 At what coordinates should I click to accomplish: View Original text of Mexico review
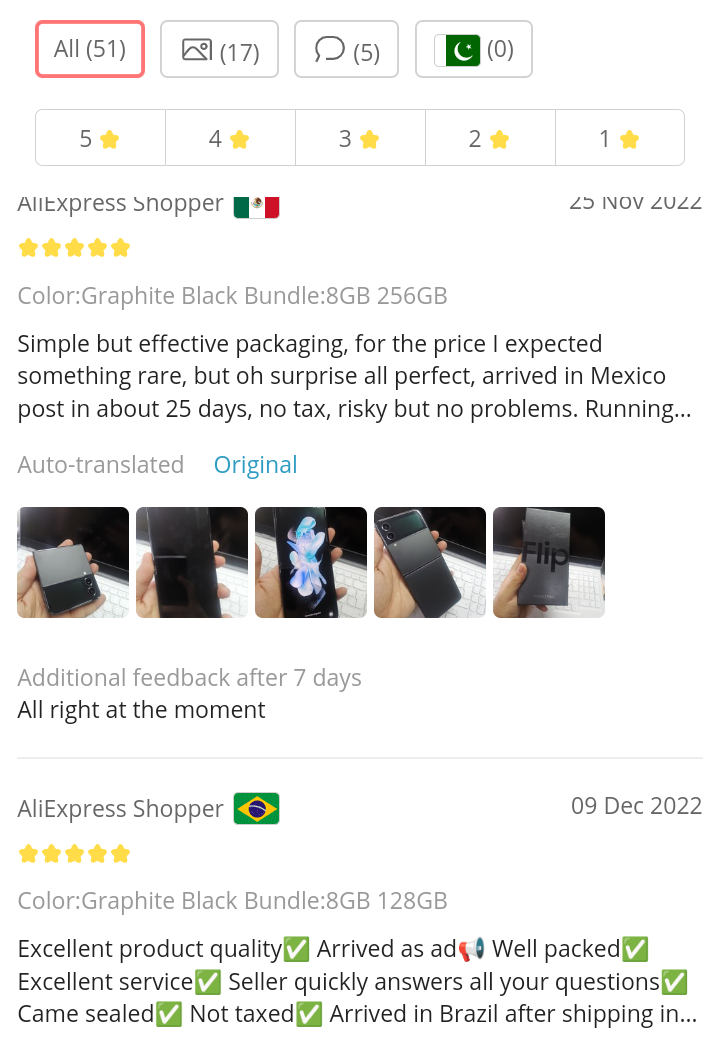[x=255, y=465]
